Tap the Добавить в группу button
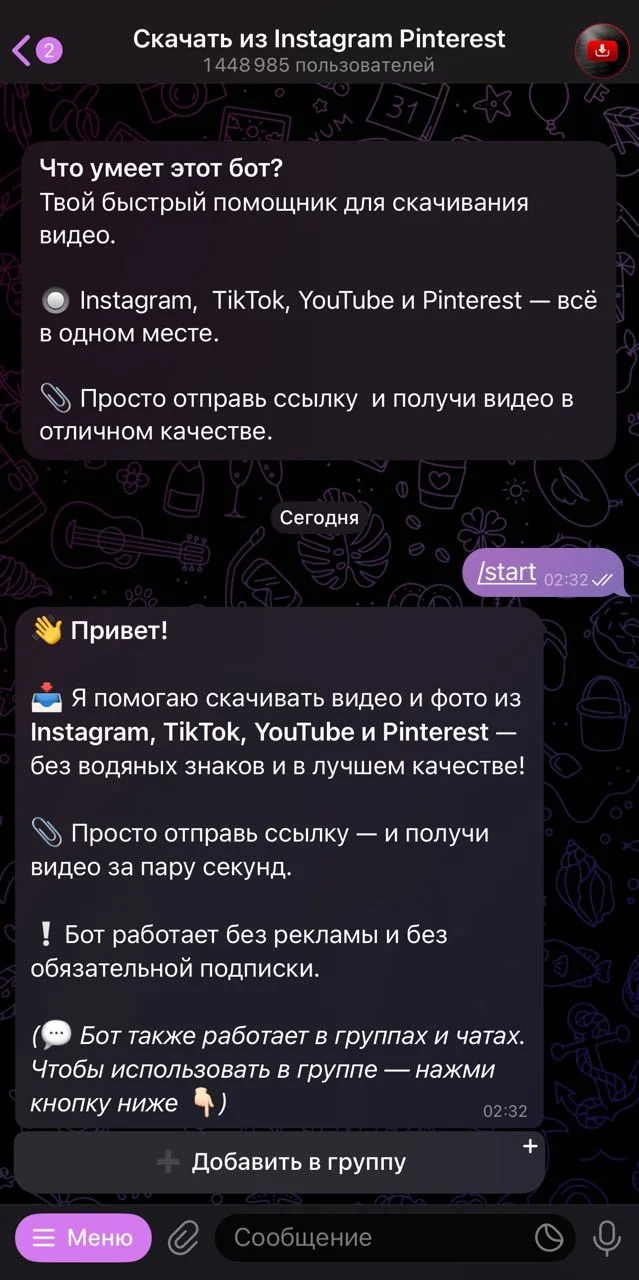The height and width of the screenshot is (1280, 639). tap(280, 1162)
